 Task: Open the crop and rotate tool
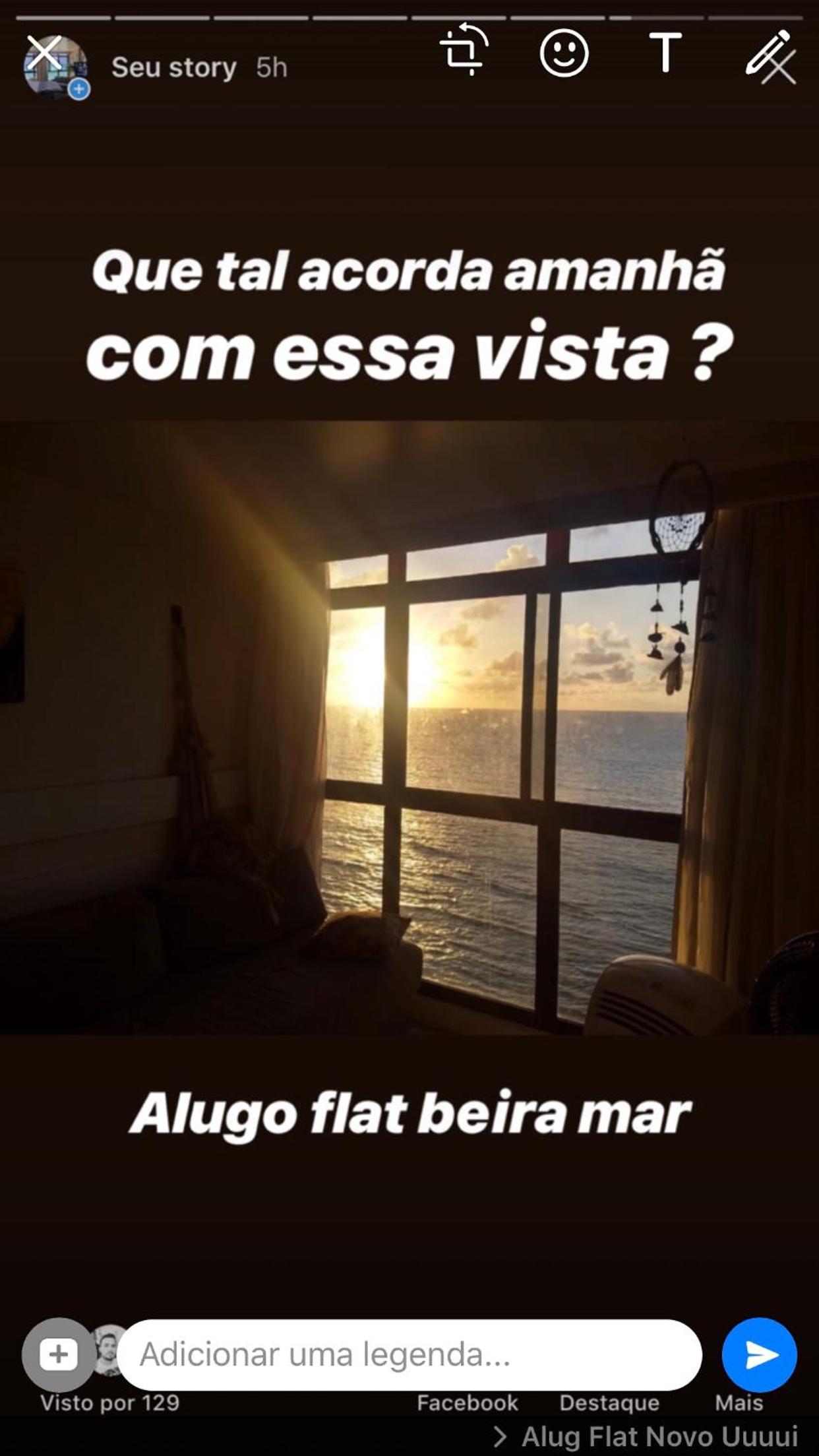coord(464,50)
